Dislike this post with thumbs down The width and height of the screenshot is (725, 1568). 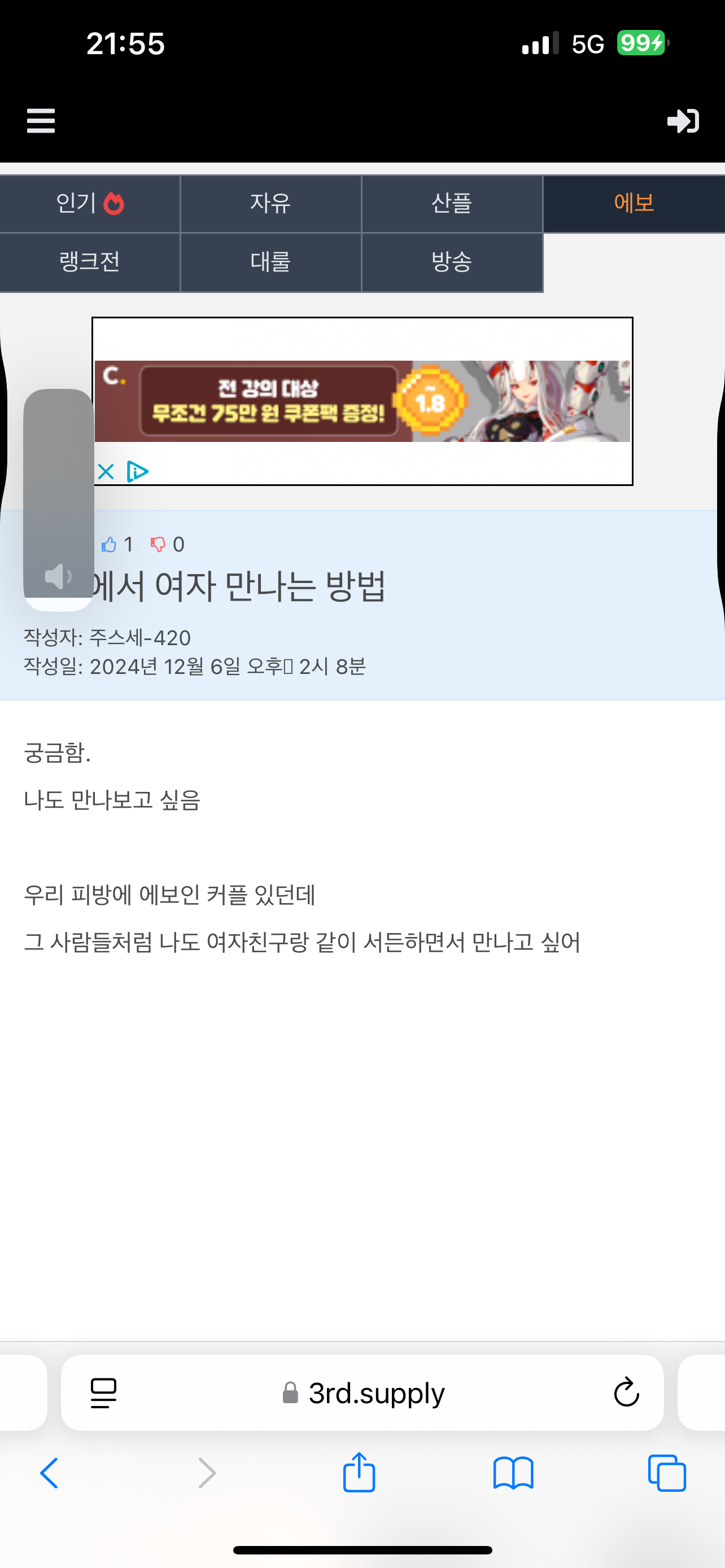tap(158, 544)
